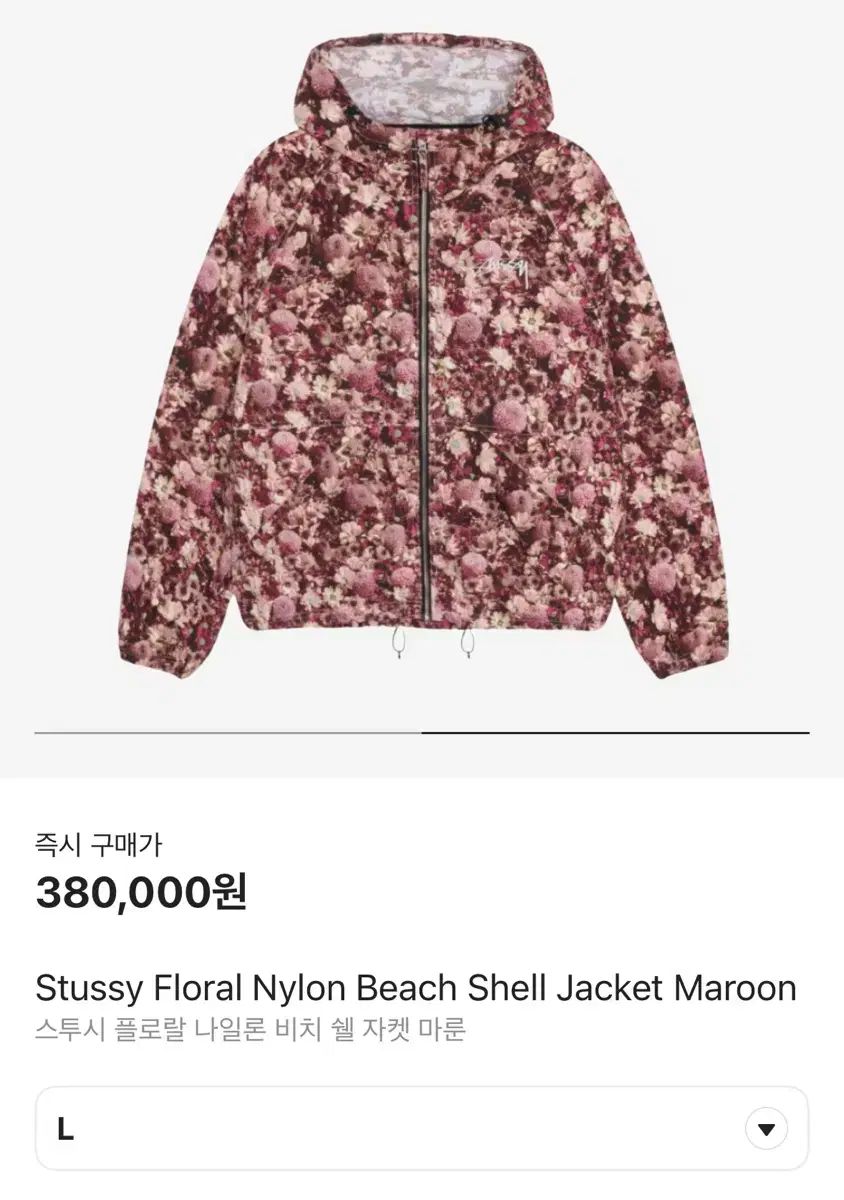This screenshot has width=844, height=1200.
Task: Jump to the first image on the carousel indicator
Action: point(228,733)
